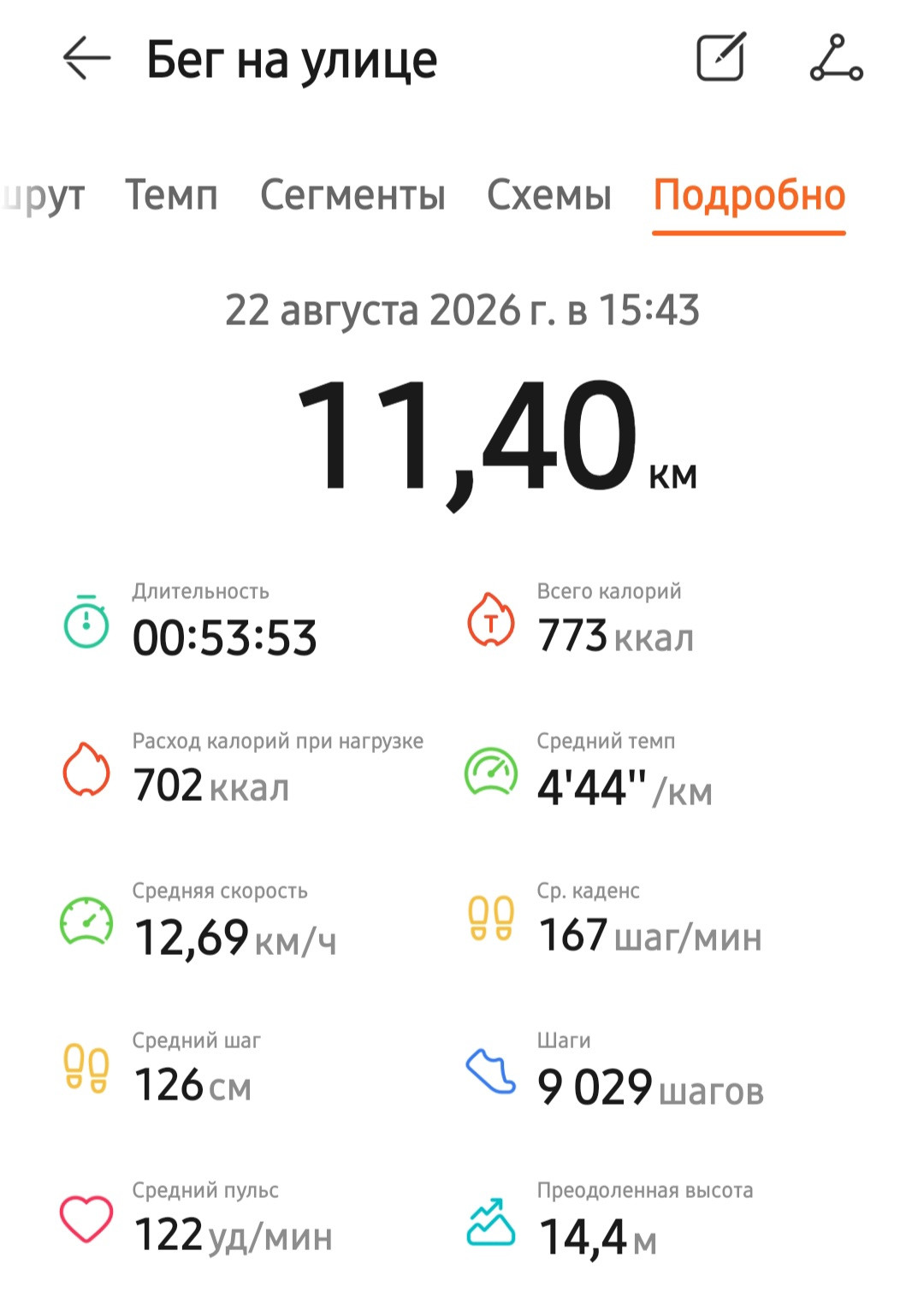Go back using the arrow icon
This screenshot has width=924, height=1304.
click(x=86, y=58)
